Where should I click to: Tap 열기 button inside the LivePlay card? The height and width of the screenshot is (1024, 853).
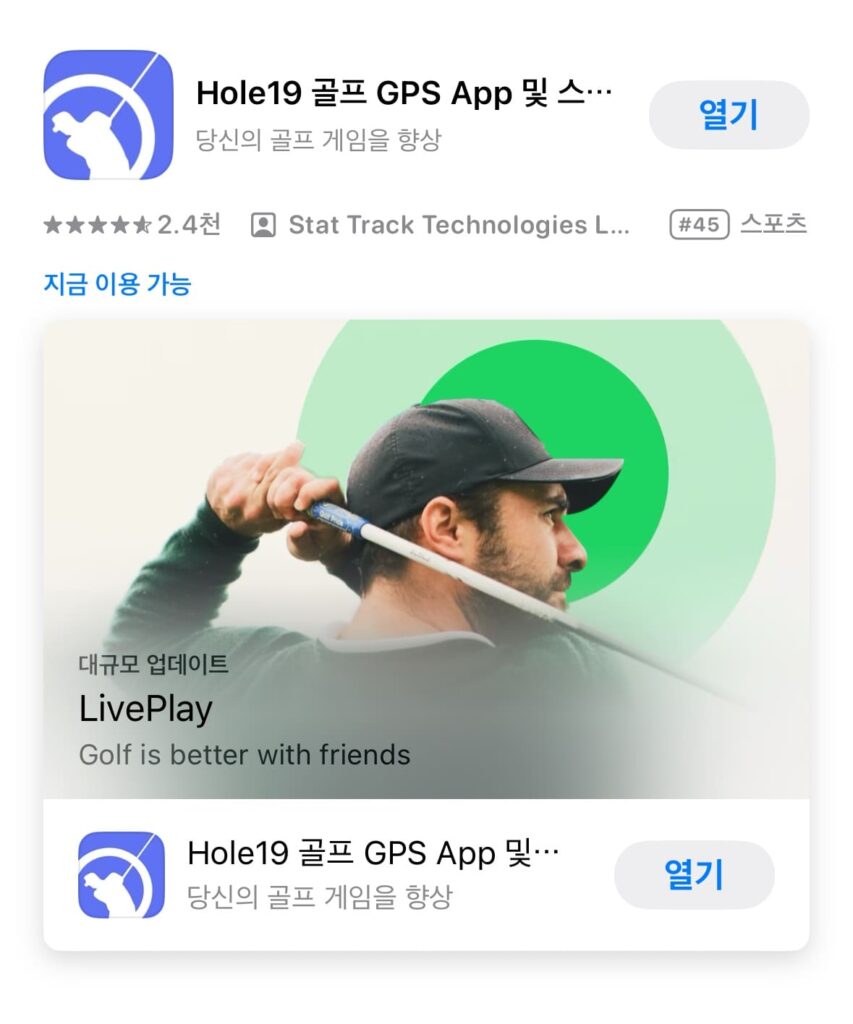[x=693, y=875]
